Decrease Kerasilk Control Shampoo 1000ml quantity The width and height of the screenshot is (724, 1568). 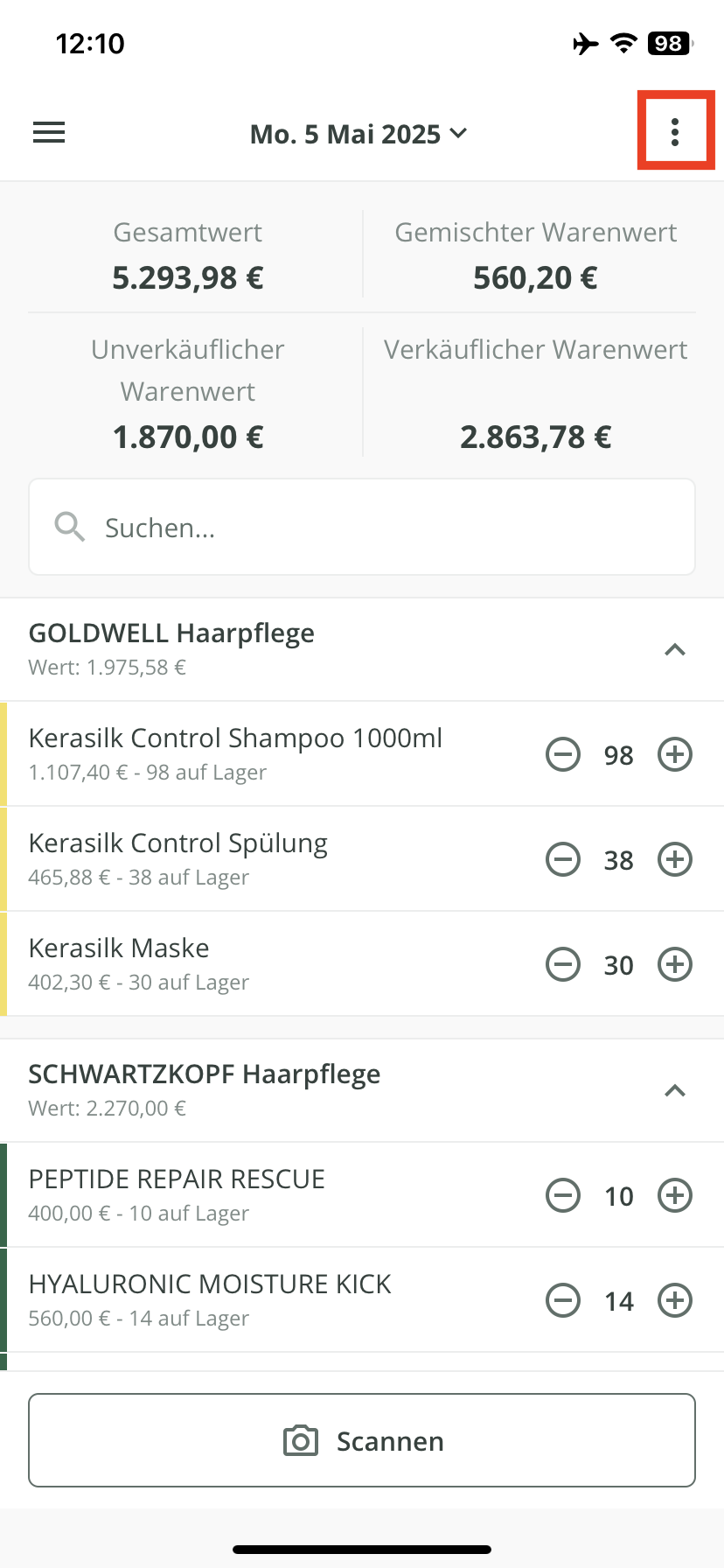click(x=563, y=754)
